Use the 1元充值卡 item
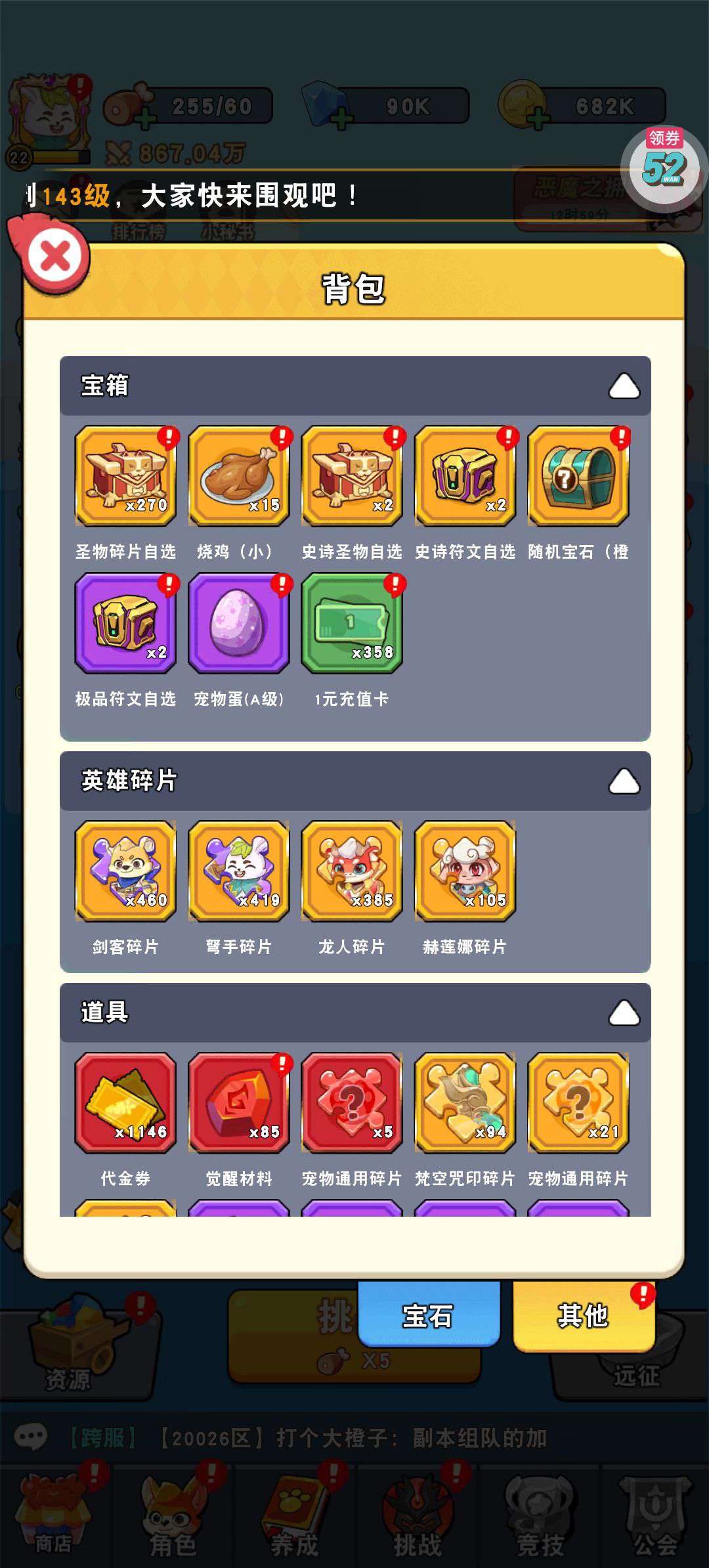Screen dimensions: 709x1568 [352, 623]
